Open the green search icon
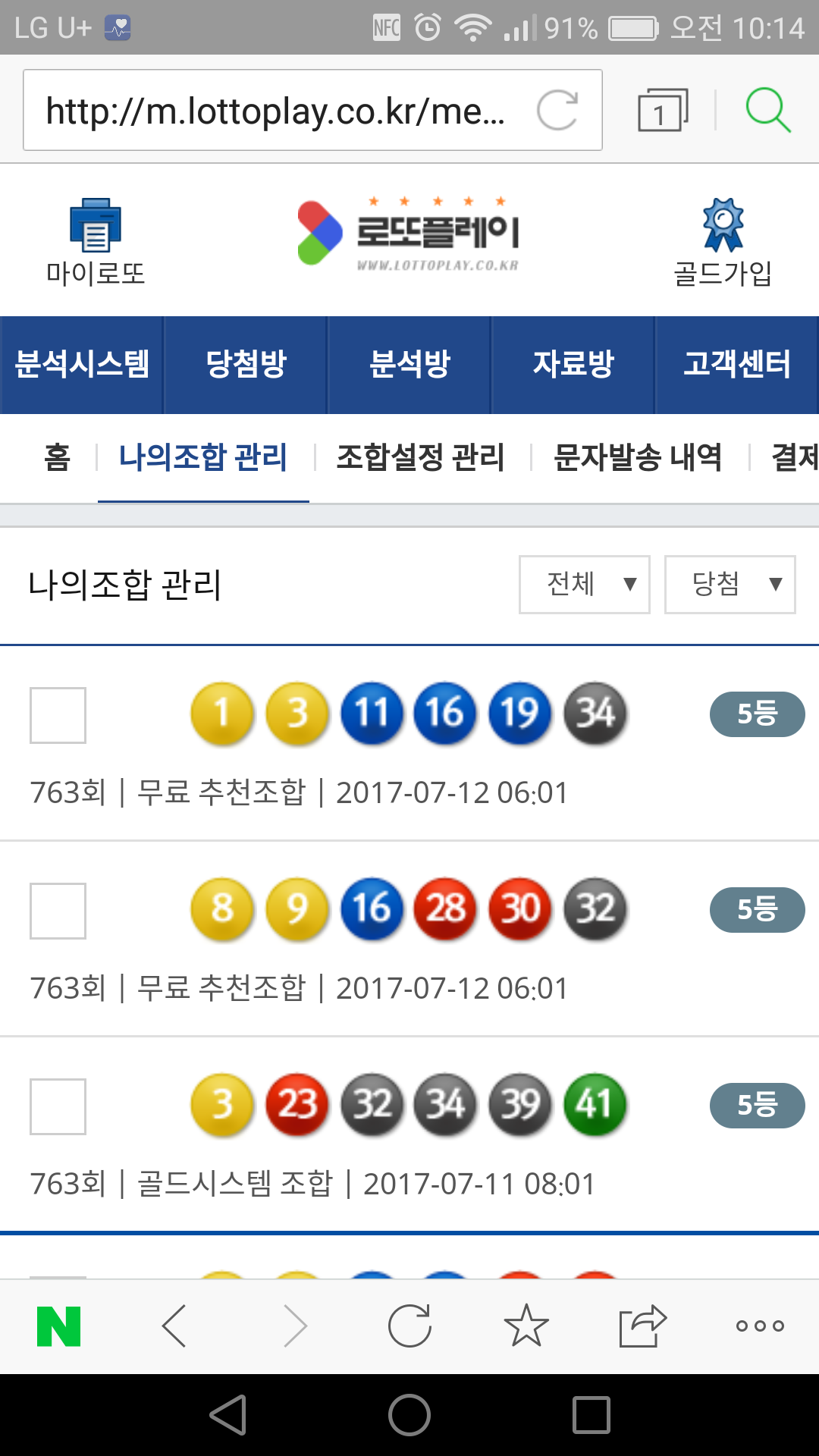The image size is (819, 1456). (x=767, y=111)
